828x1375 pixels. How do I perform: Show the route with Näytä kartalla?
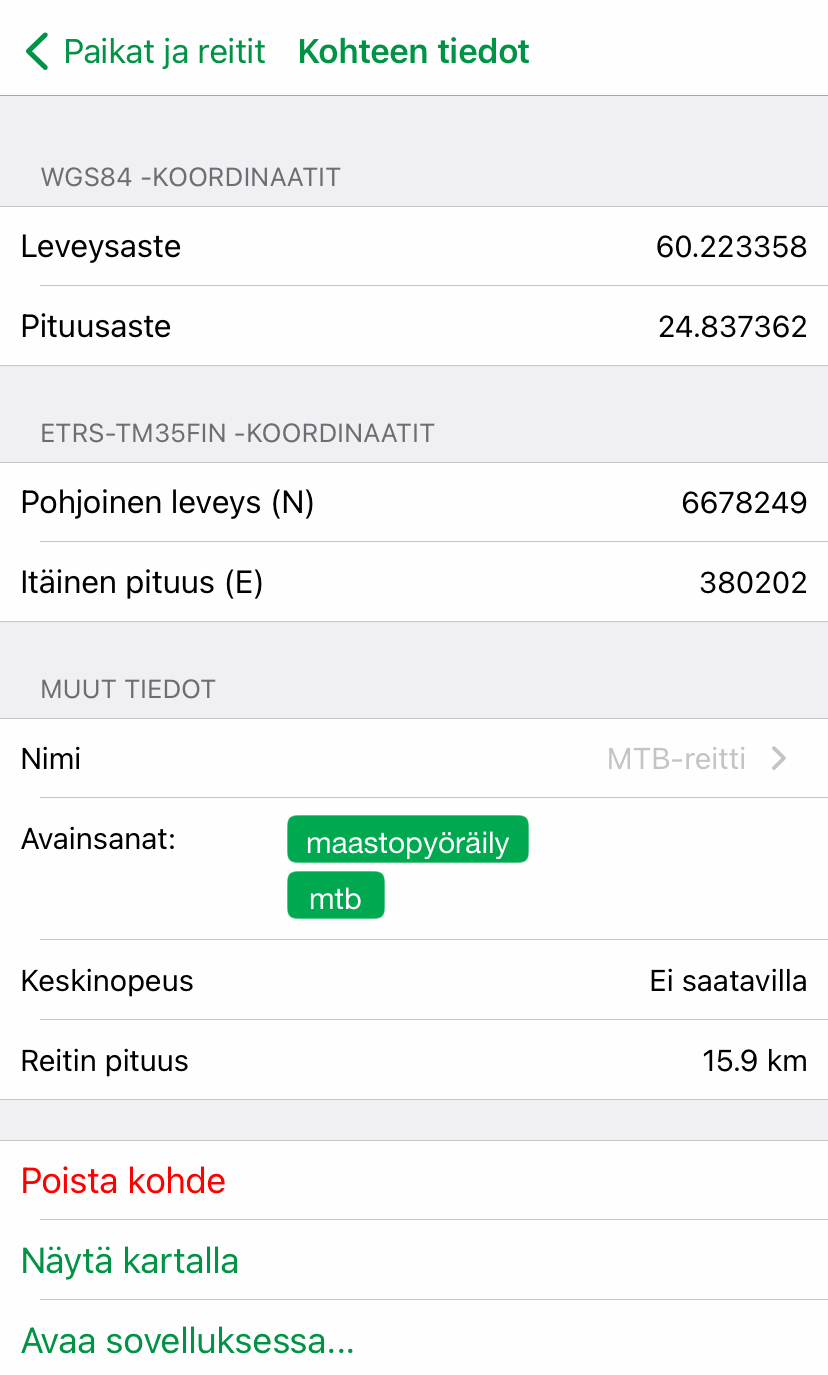click(x=130, y=1261)
